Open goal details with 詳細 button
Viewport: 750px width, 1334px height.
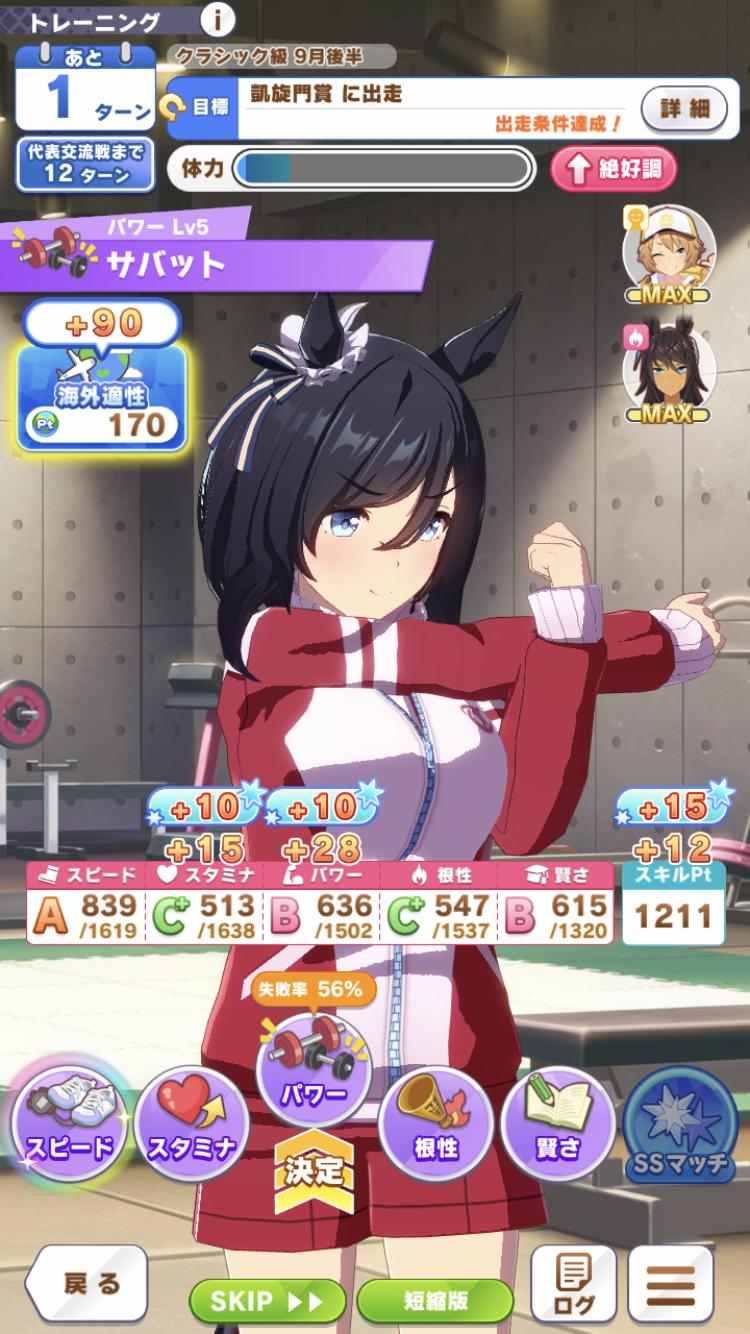tap(684, 108)
